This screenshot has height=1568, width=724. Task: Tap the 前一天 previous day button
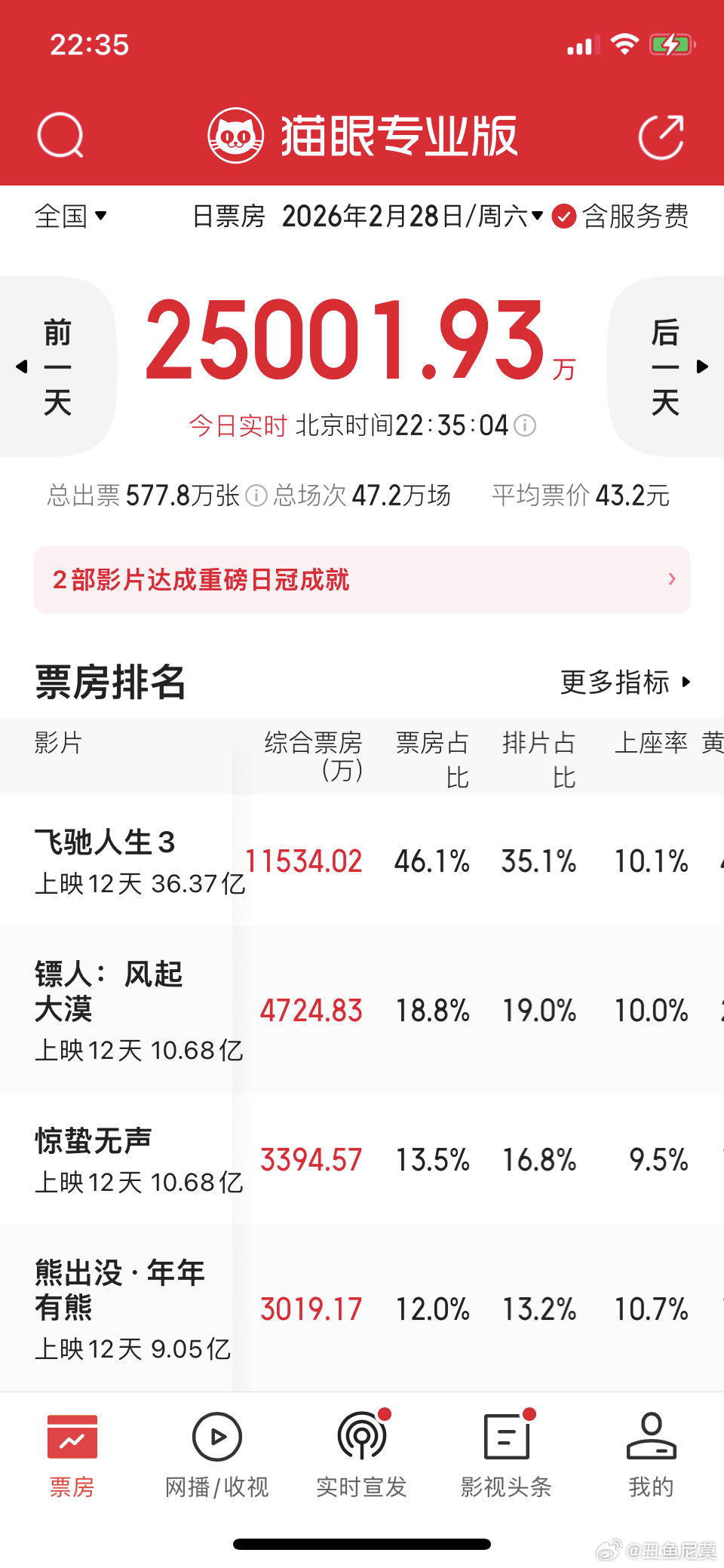[58, 366]
